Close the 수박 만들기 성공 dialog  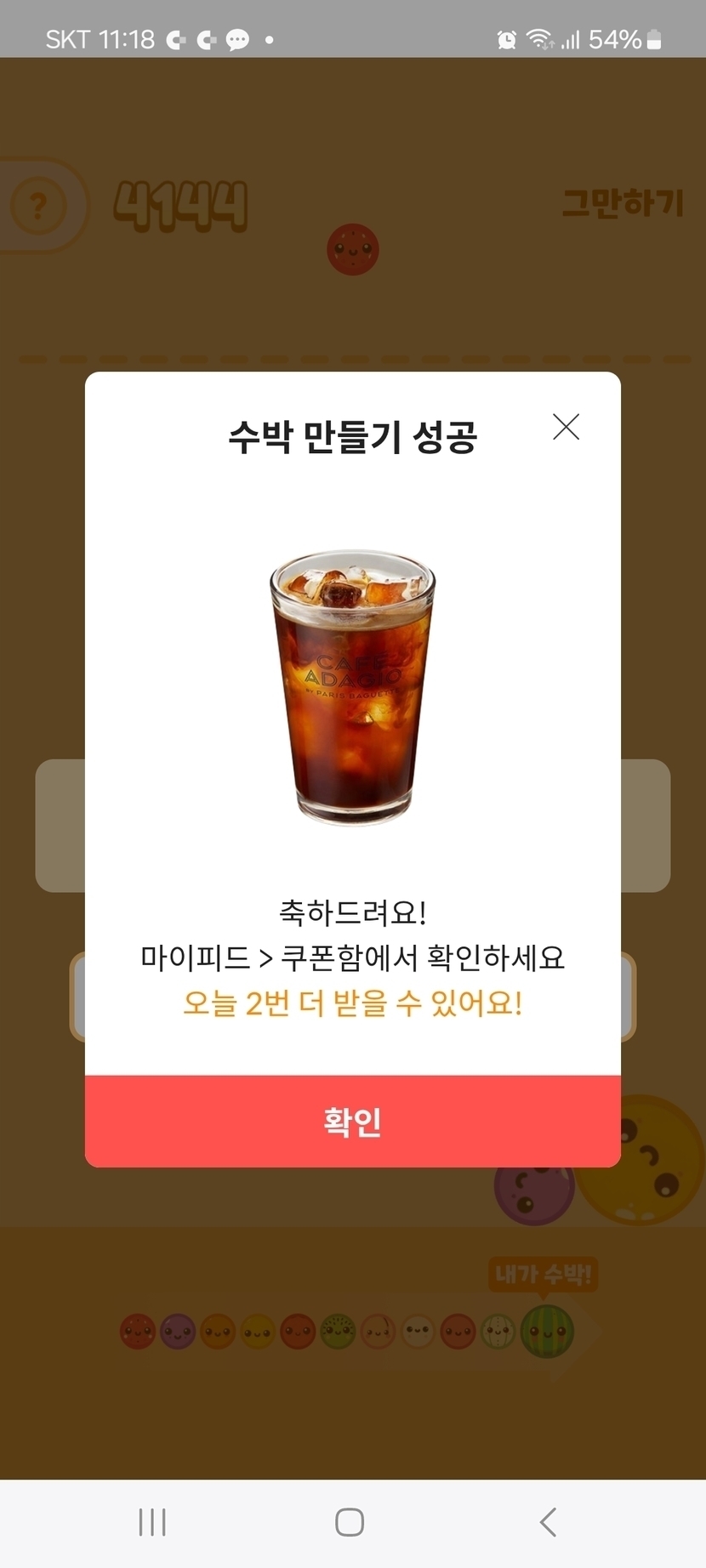[x=566, y=427]
